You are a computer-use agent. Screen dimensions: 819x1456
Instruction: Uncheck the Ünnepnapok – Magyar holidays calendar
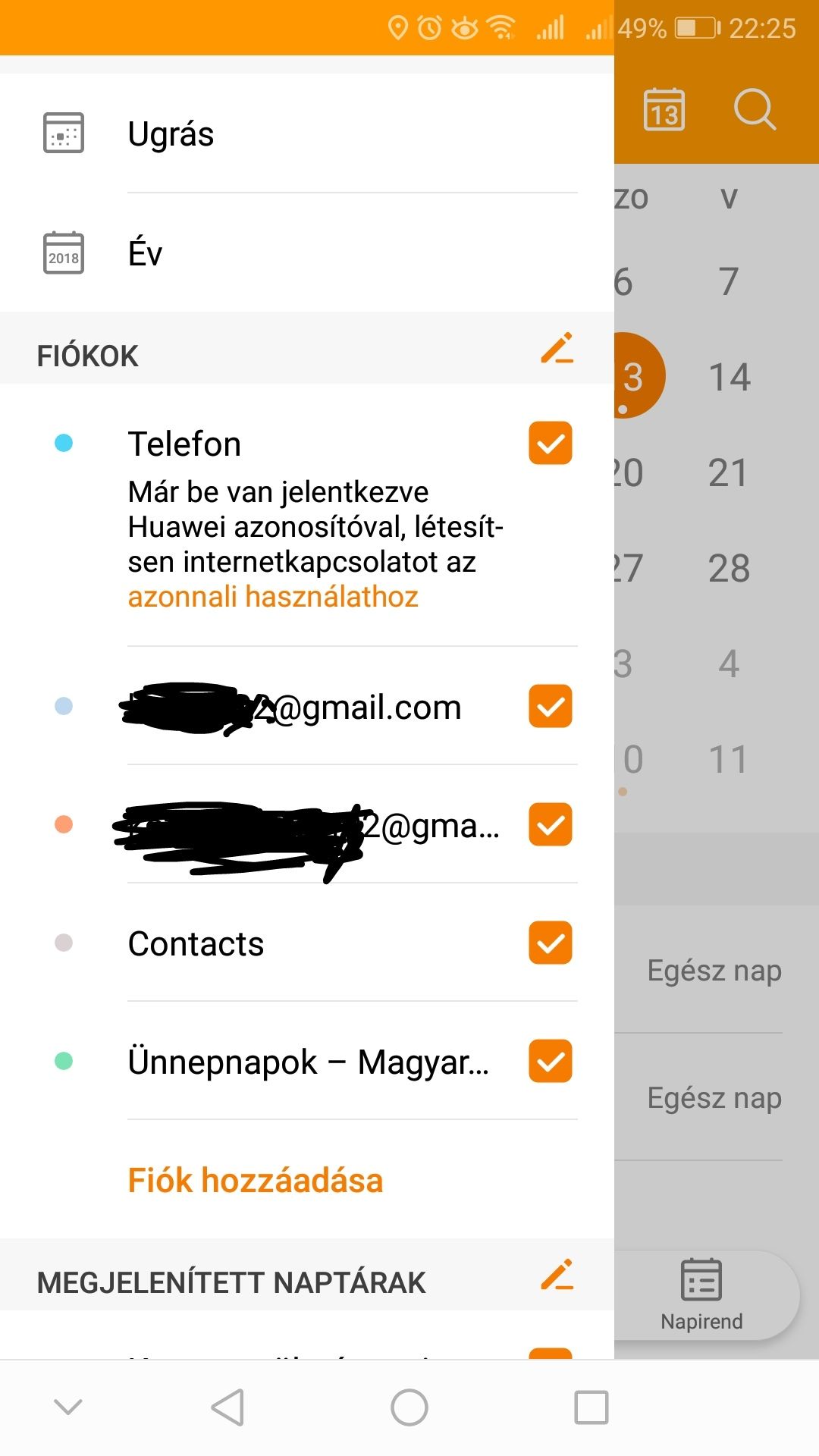[x=551, y=1061]
